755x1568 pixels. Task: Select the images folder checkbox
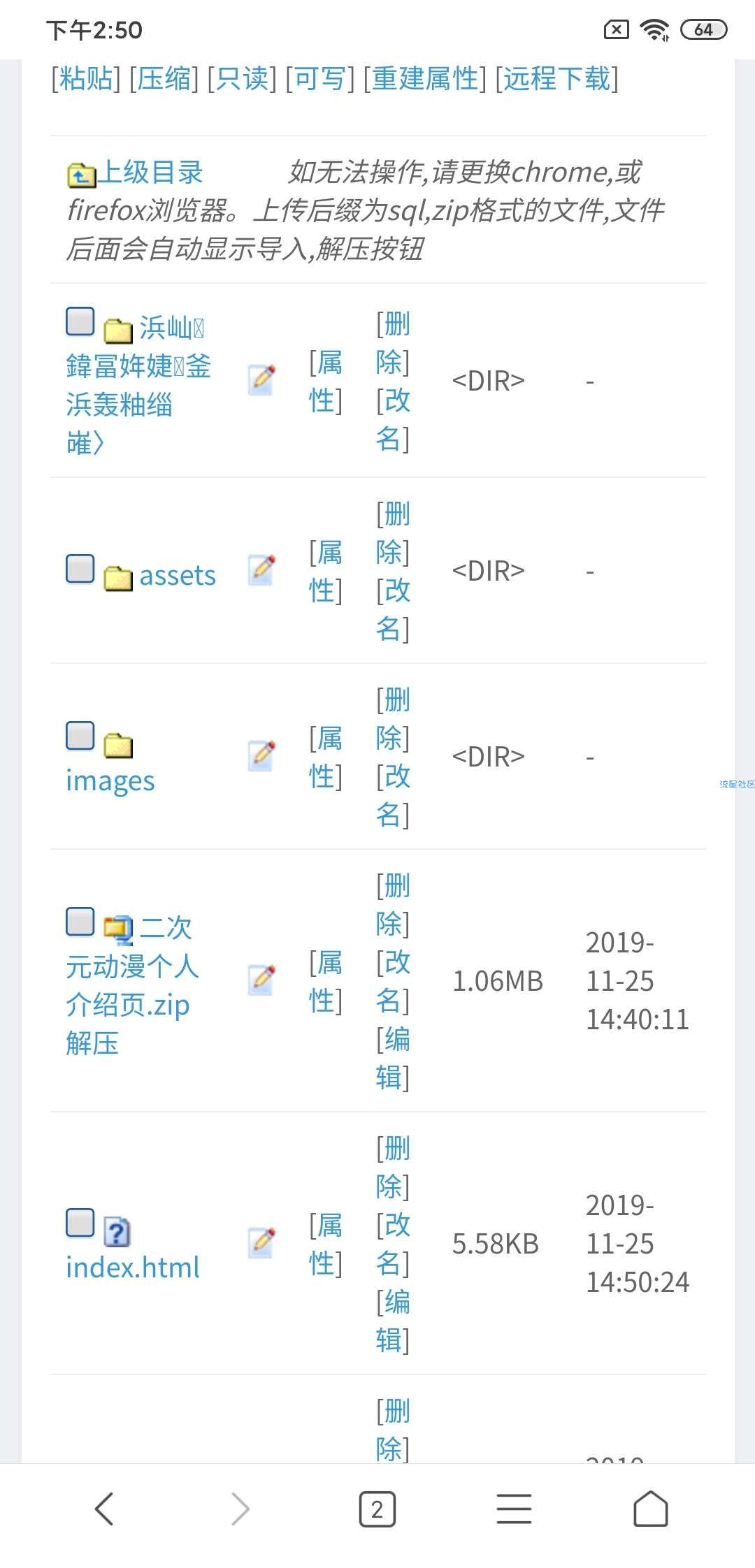point(80,736)
